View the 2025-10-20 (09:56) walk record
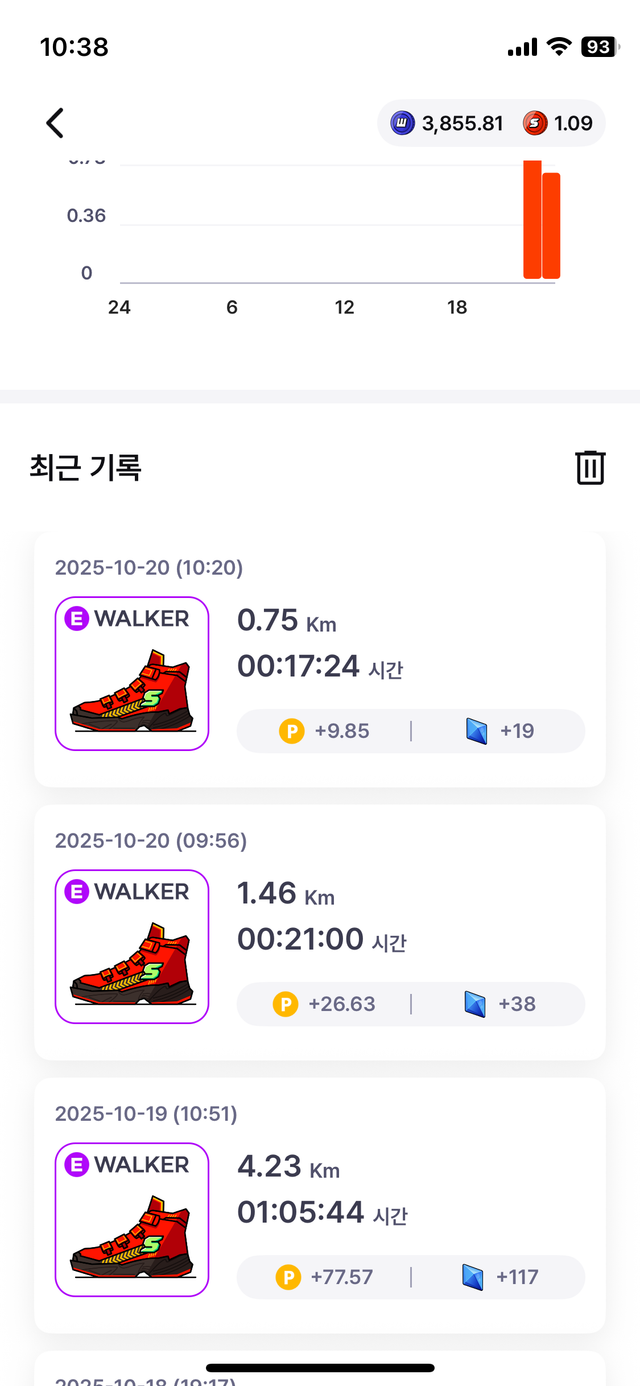 (x=320, y=932)
